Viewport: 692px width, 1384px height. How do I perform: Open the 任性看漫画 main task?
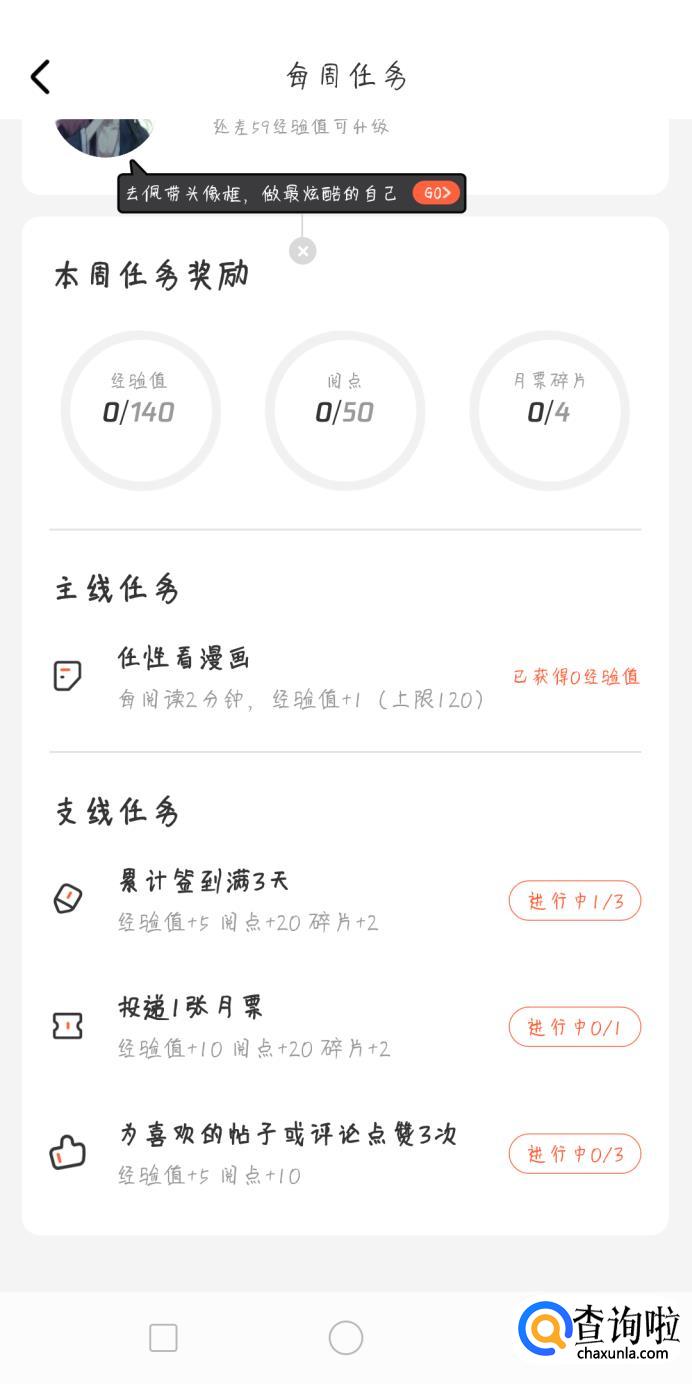point(184,658)
